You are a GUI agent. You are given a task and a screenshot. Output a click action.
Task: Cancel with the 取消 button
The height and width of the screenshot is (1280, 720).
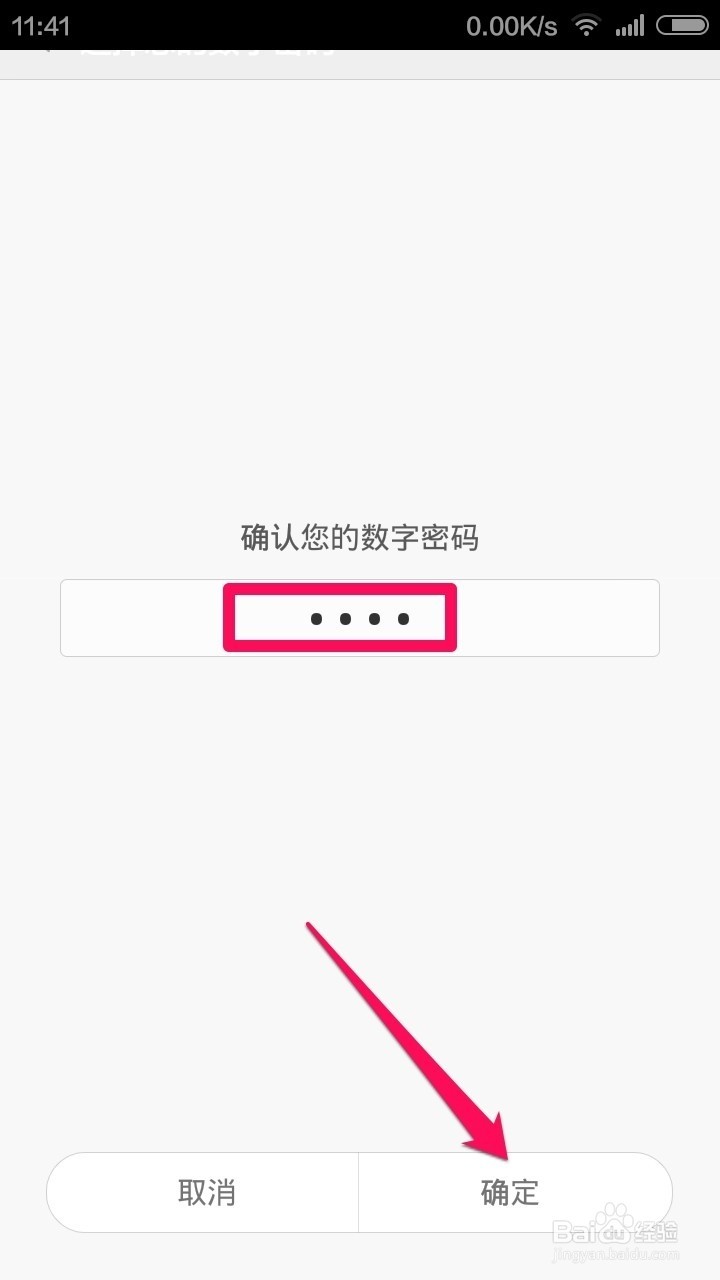203,1192
